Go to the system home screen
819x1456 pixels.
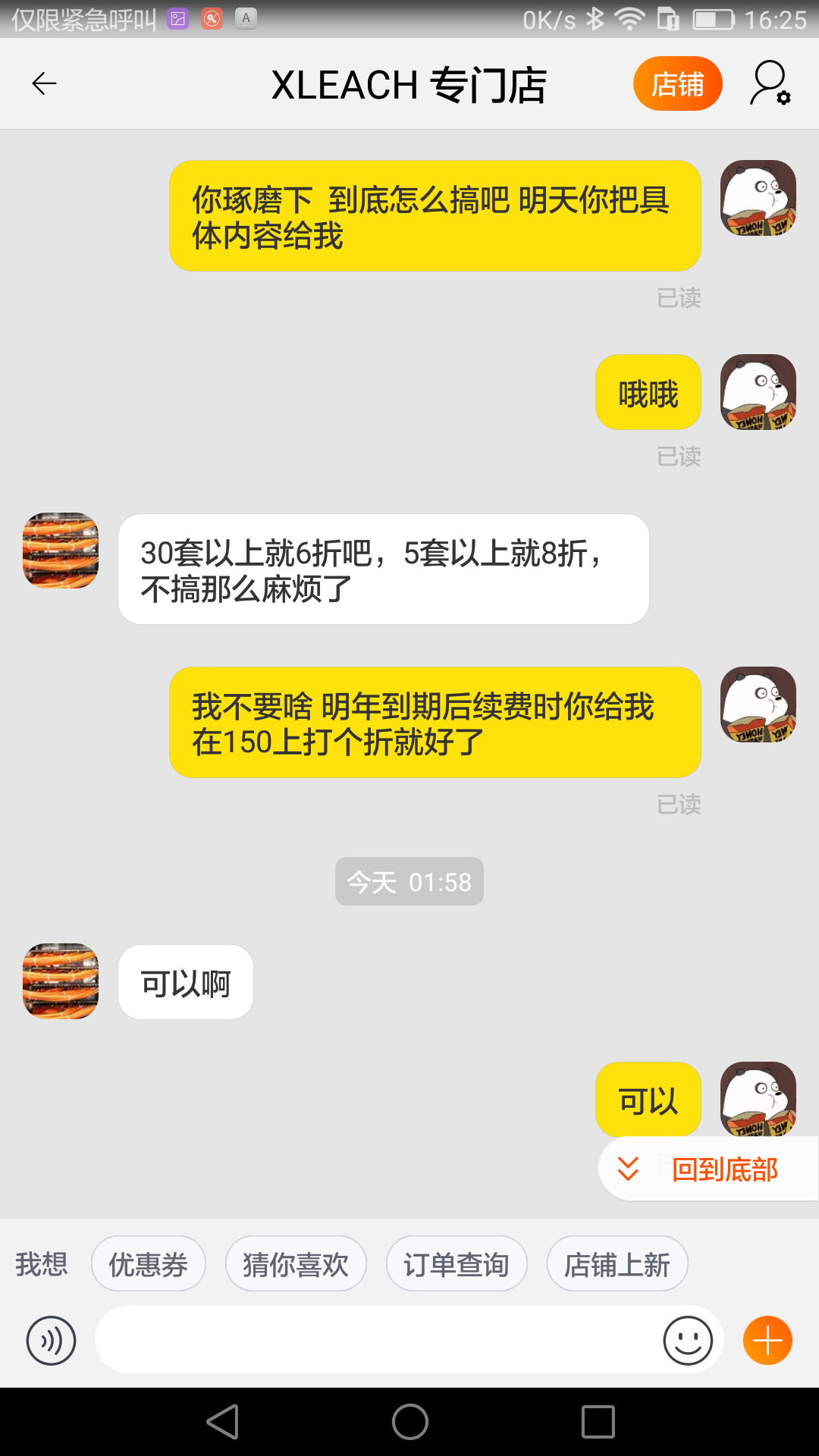(x=409, y=1422)
